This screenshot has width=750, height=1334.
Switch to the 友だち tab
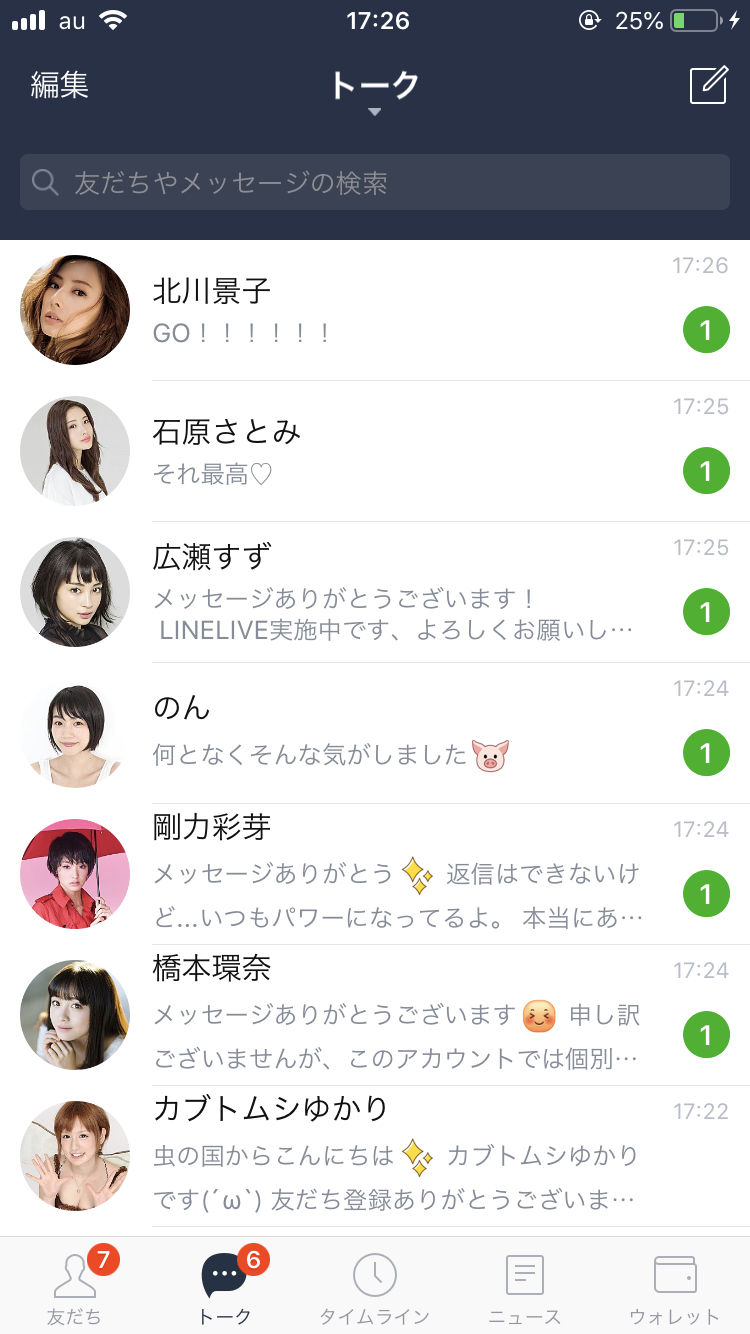[75, 1286]
